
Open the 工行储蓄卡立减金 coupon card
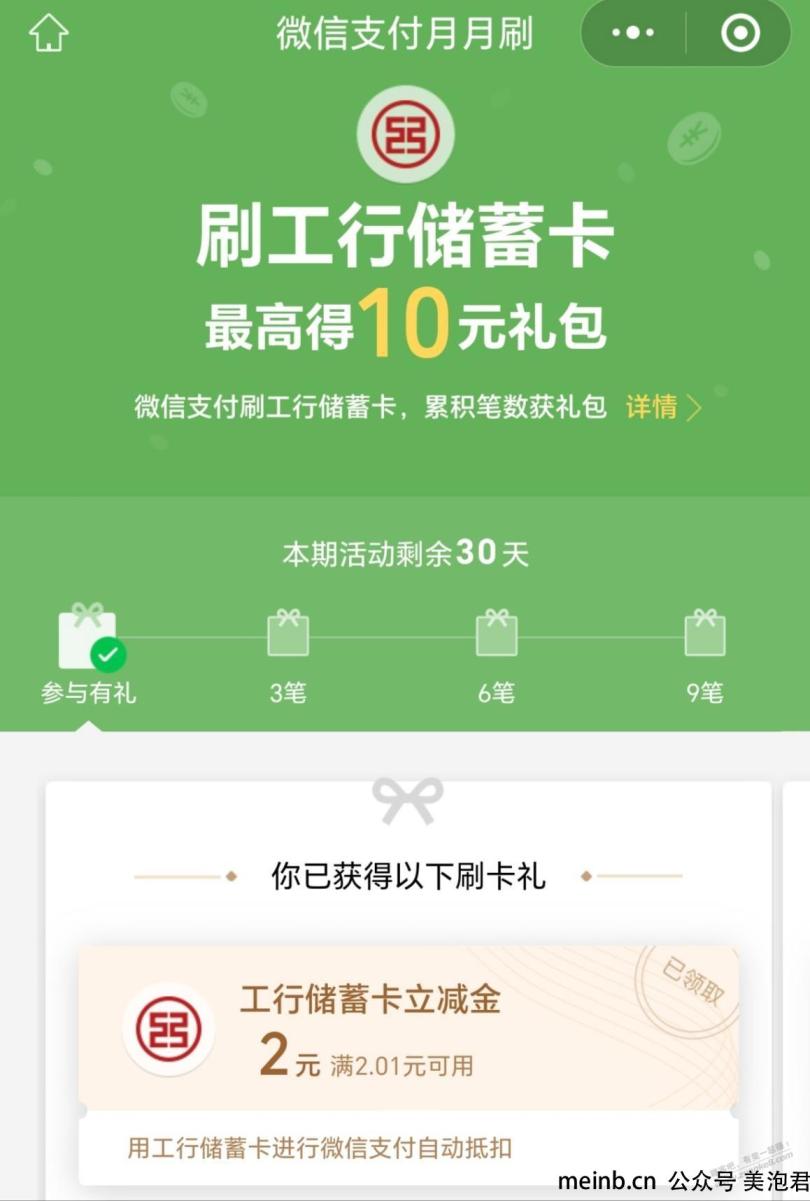tap(408, 1030)
